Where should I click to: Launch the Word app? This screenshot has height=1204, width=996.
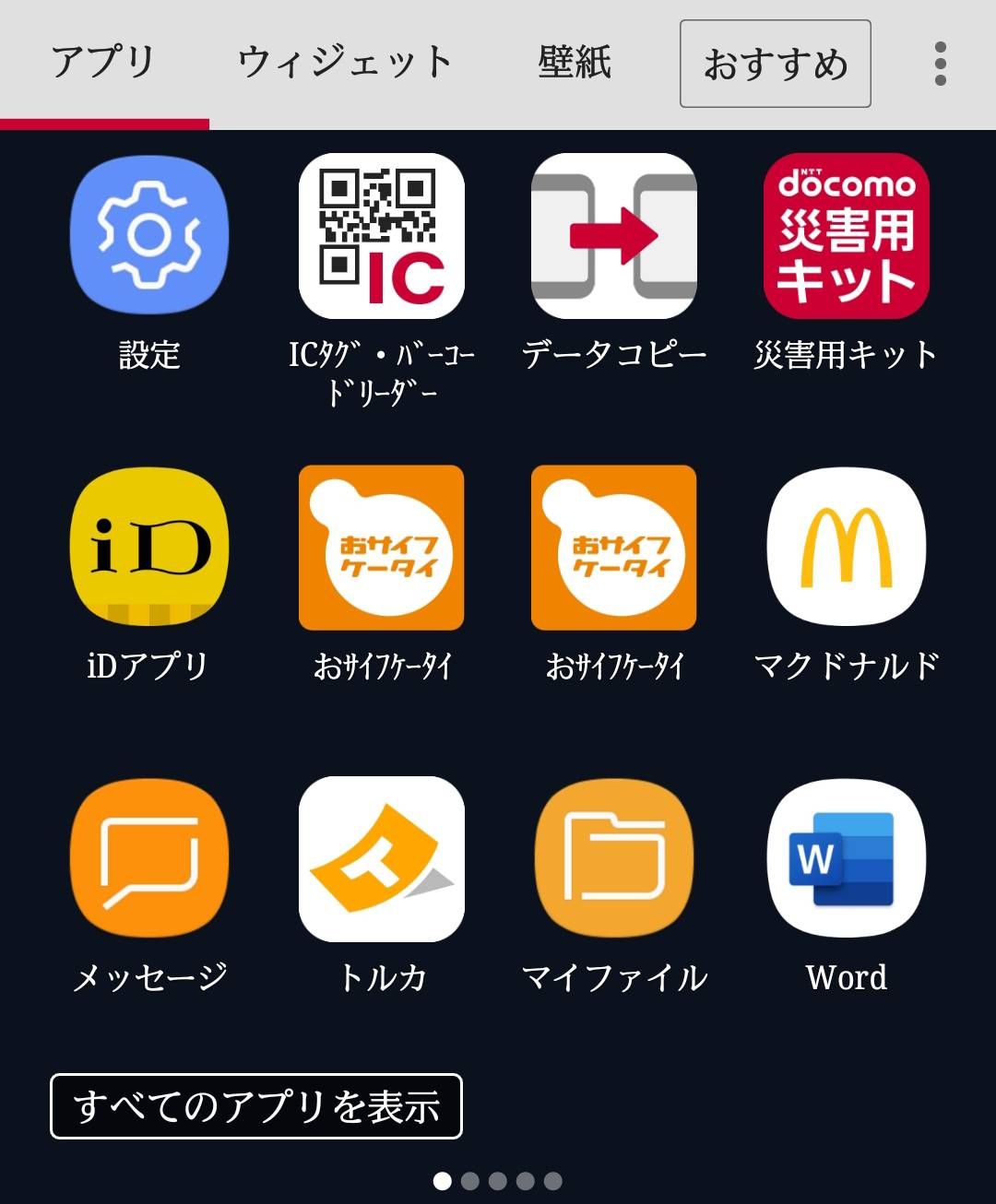pos(846,858)
